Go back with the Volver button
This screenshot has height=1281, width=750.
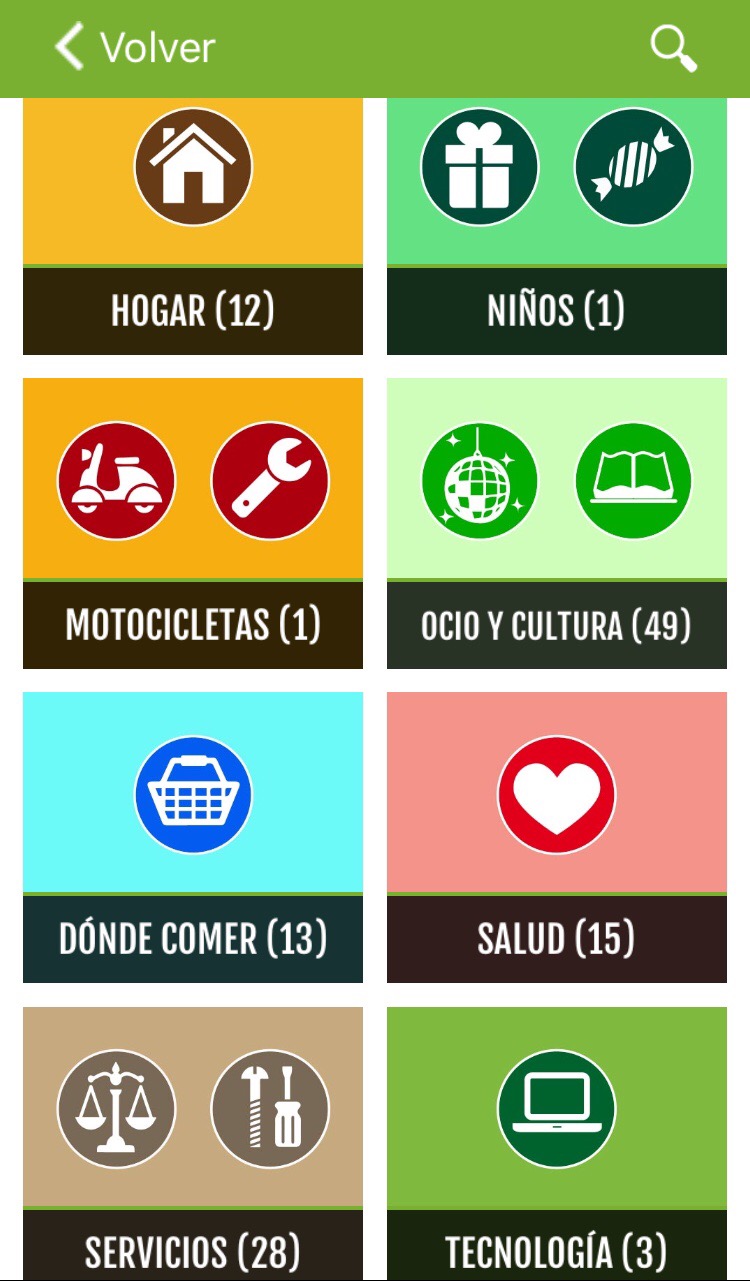135,47
